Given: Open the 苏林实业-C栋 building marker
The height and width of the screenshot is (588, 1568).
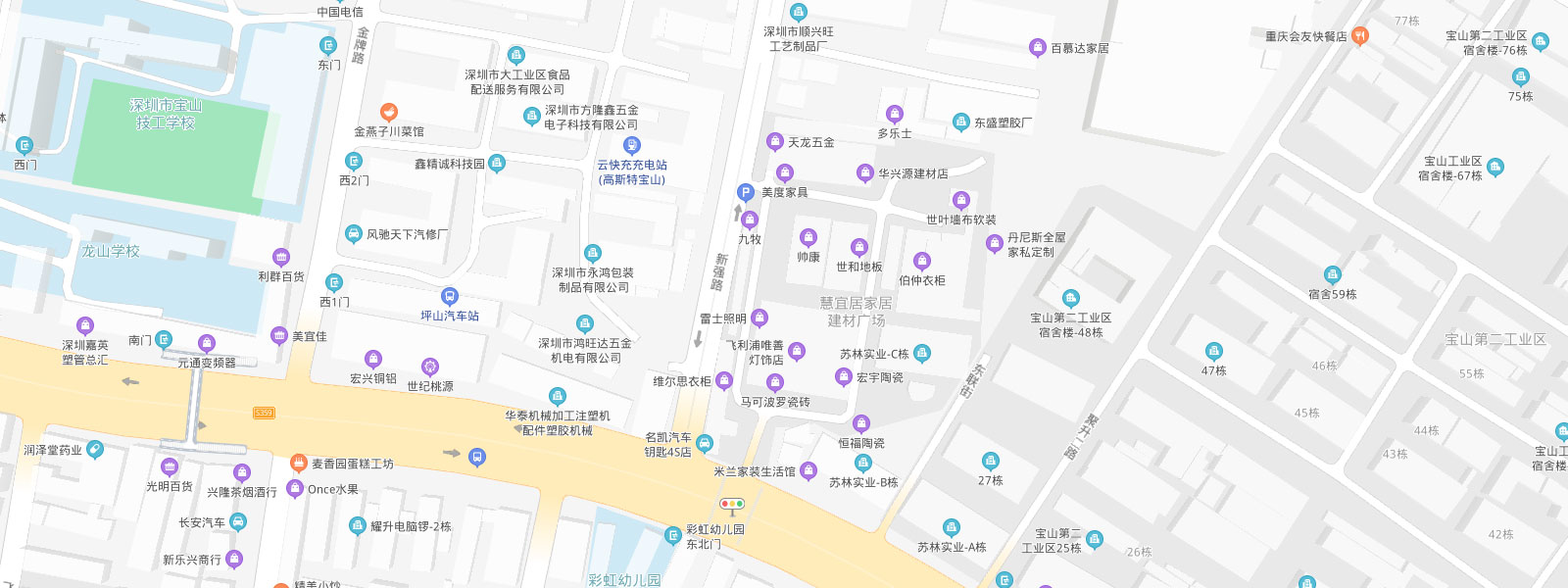Looking at the screenshot, I should 922,353.
